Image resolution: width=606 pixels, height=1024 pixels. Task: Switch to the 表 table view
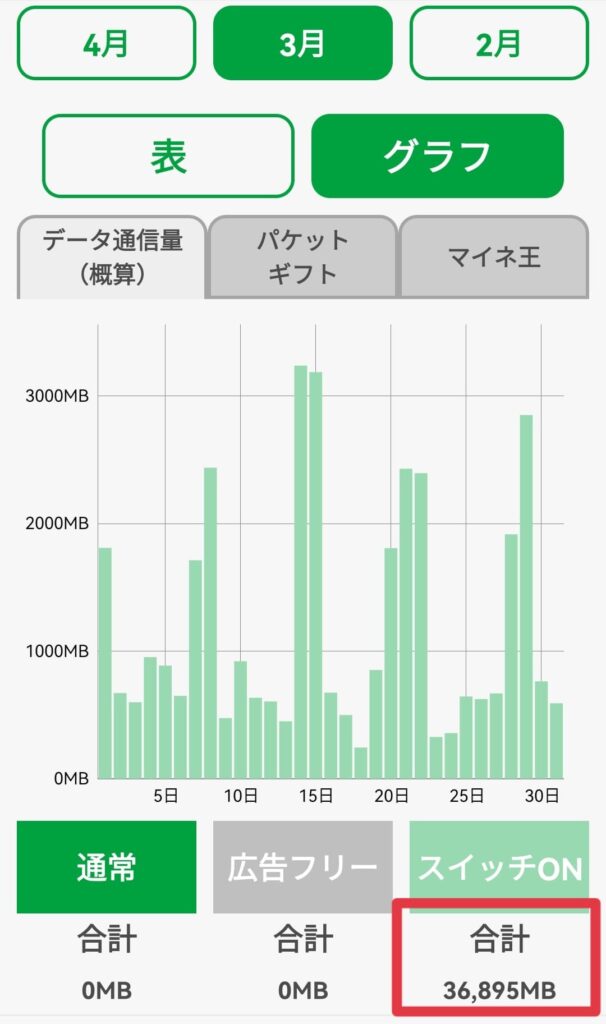point(168,156)
